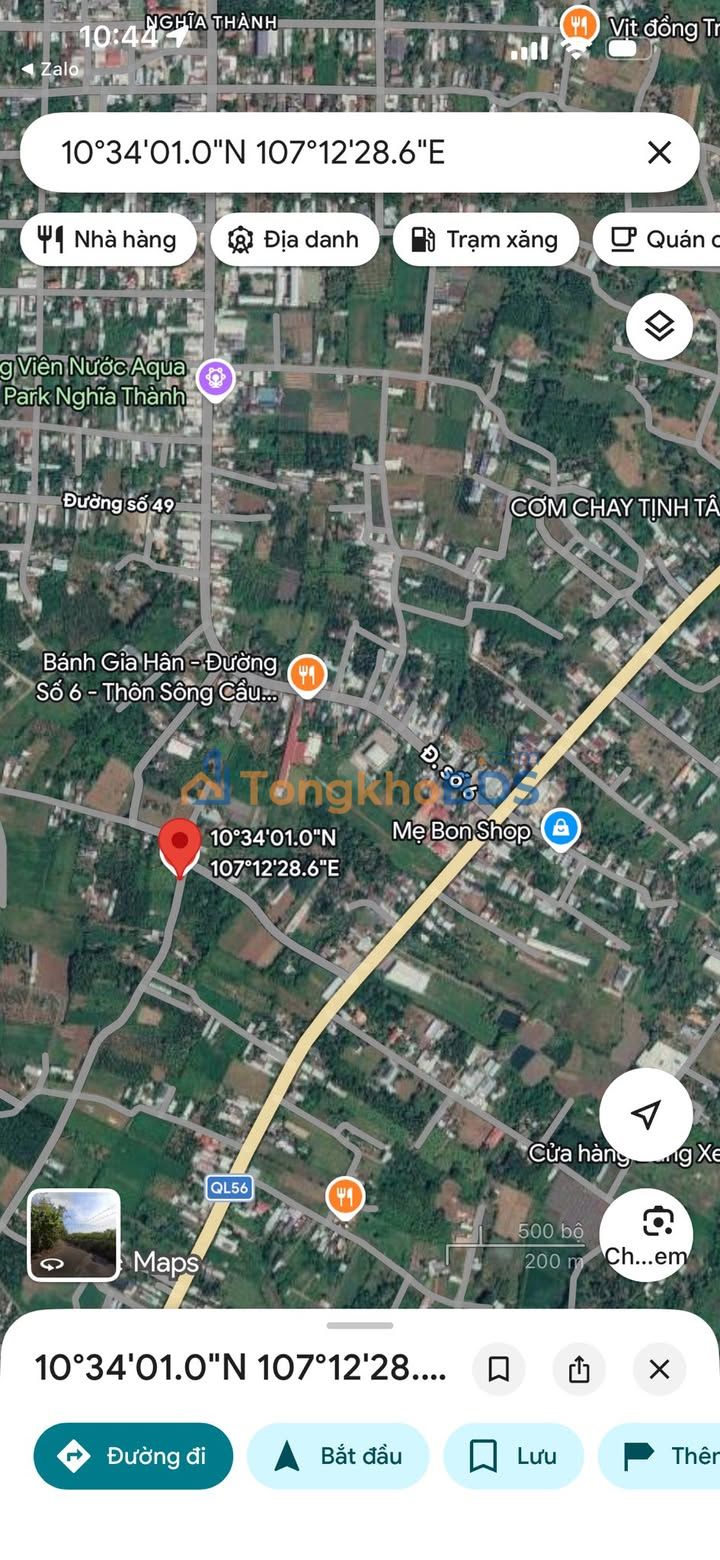Open the camera lens button
720x1560 pixels.
pyautogui.click(x=646, y=1235)
